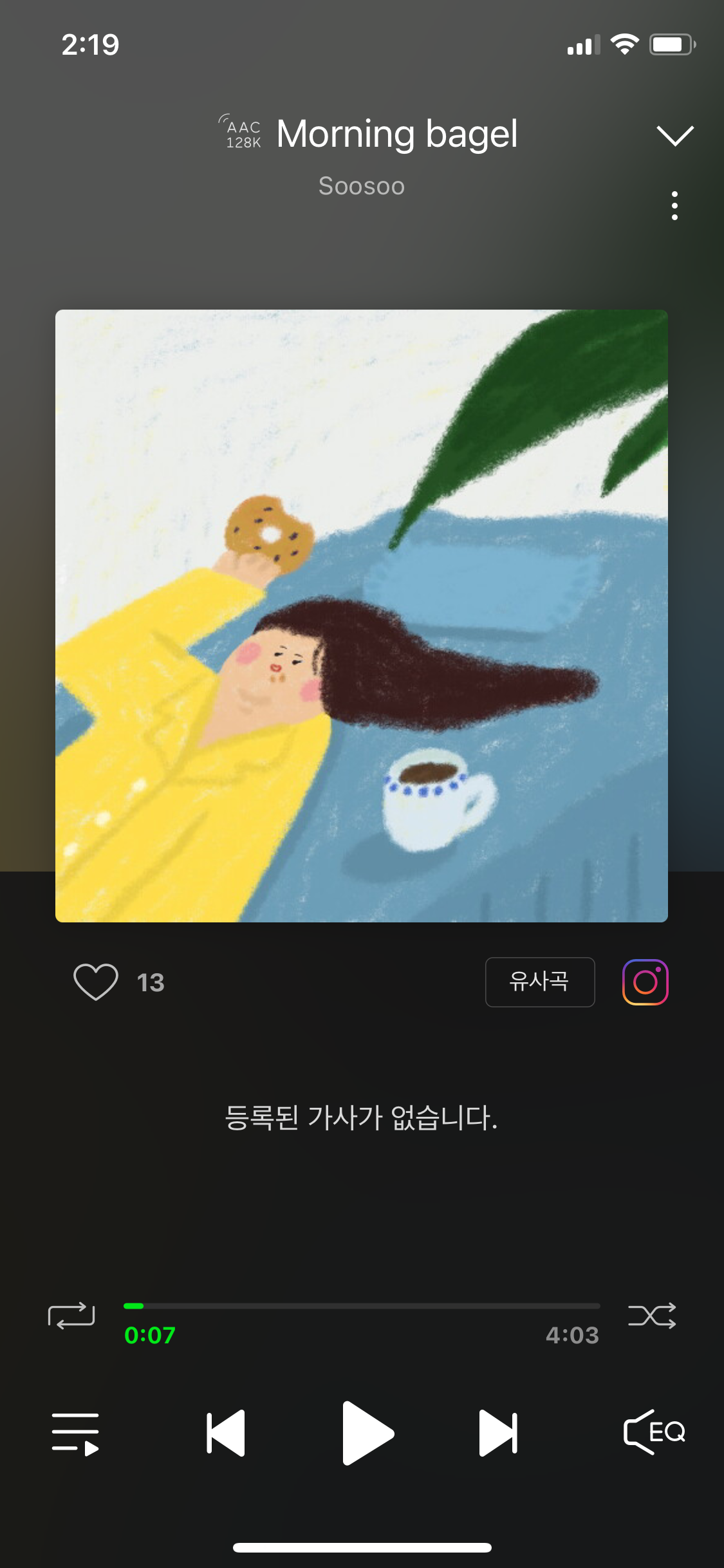This screenshot has width=724, height=1568.
Task: Tap the Morning bagel album cover
Action: 362,616
